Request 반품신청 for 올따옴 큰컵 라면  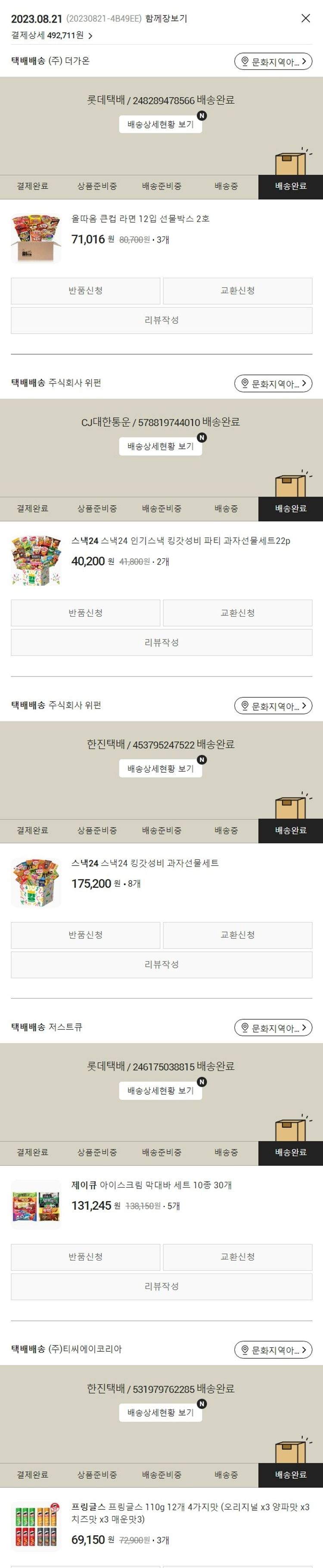click(x=85, y=290)
